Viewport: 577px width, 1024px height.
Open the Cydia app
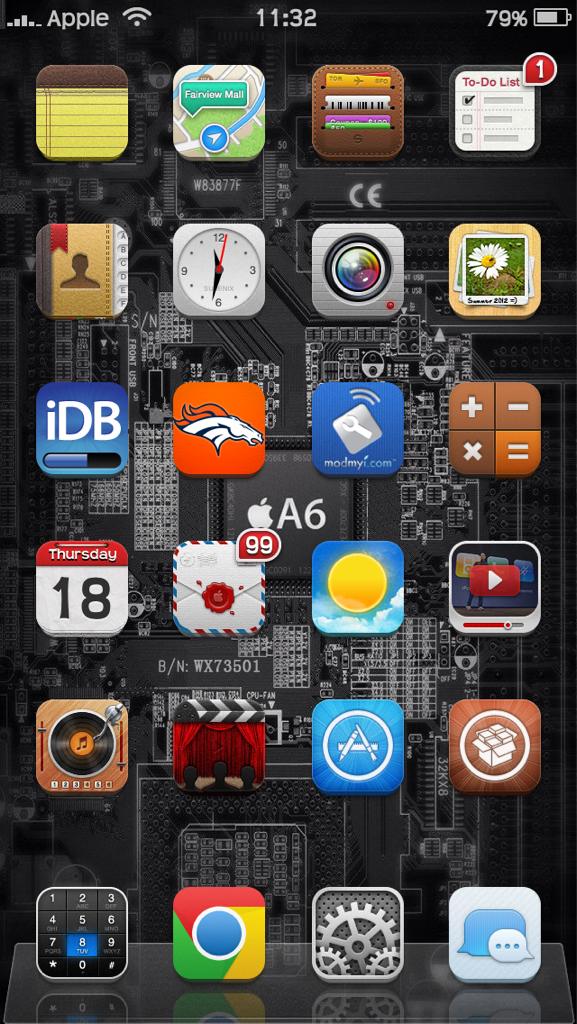(x=495, y=746)
